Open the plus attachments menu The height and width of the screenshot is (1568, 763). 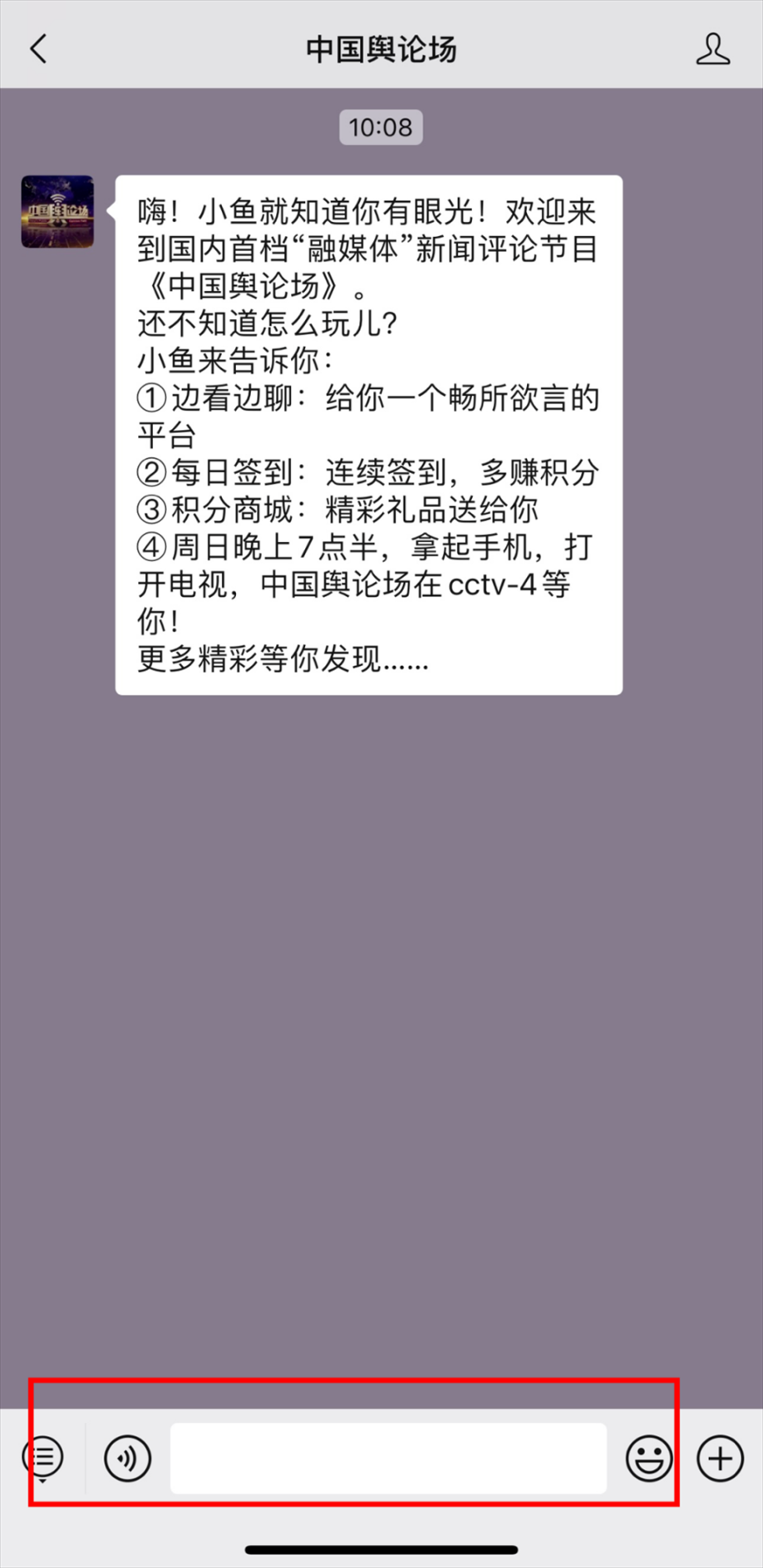click(720, 1457)
